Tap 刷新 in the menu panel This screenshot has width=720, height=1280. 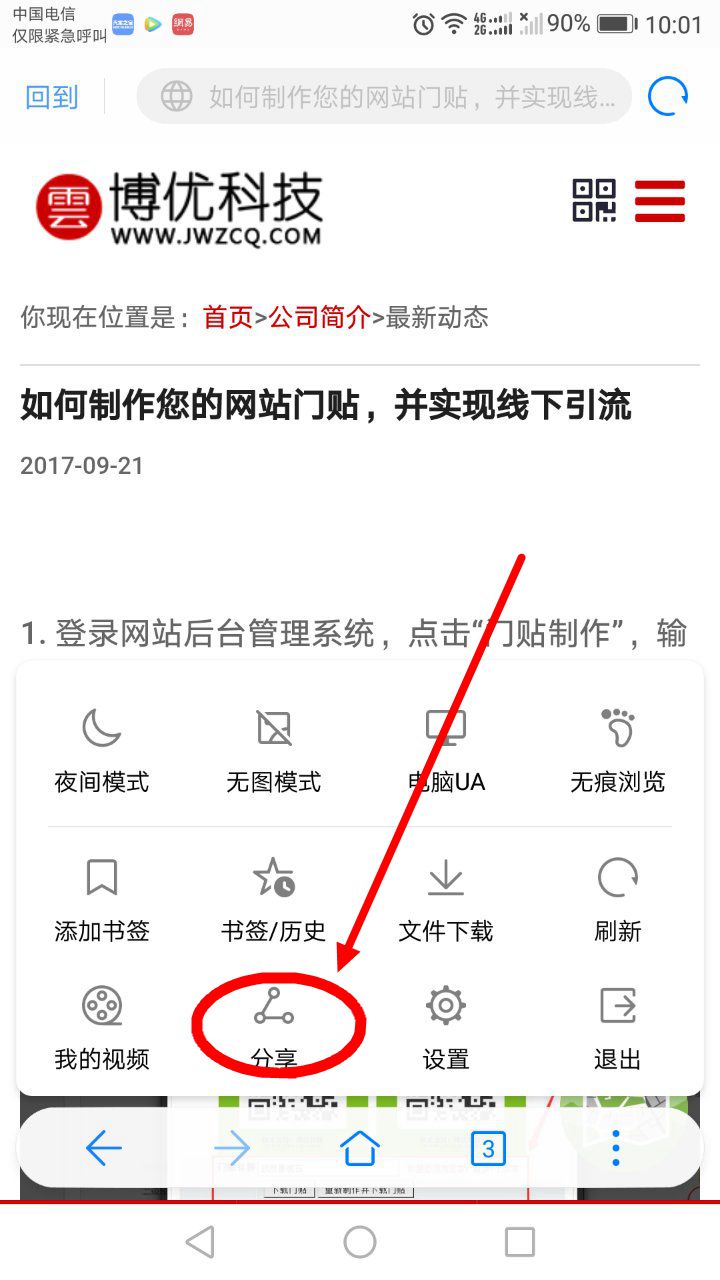[618, 900]
